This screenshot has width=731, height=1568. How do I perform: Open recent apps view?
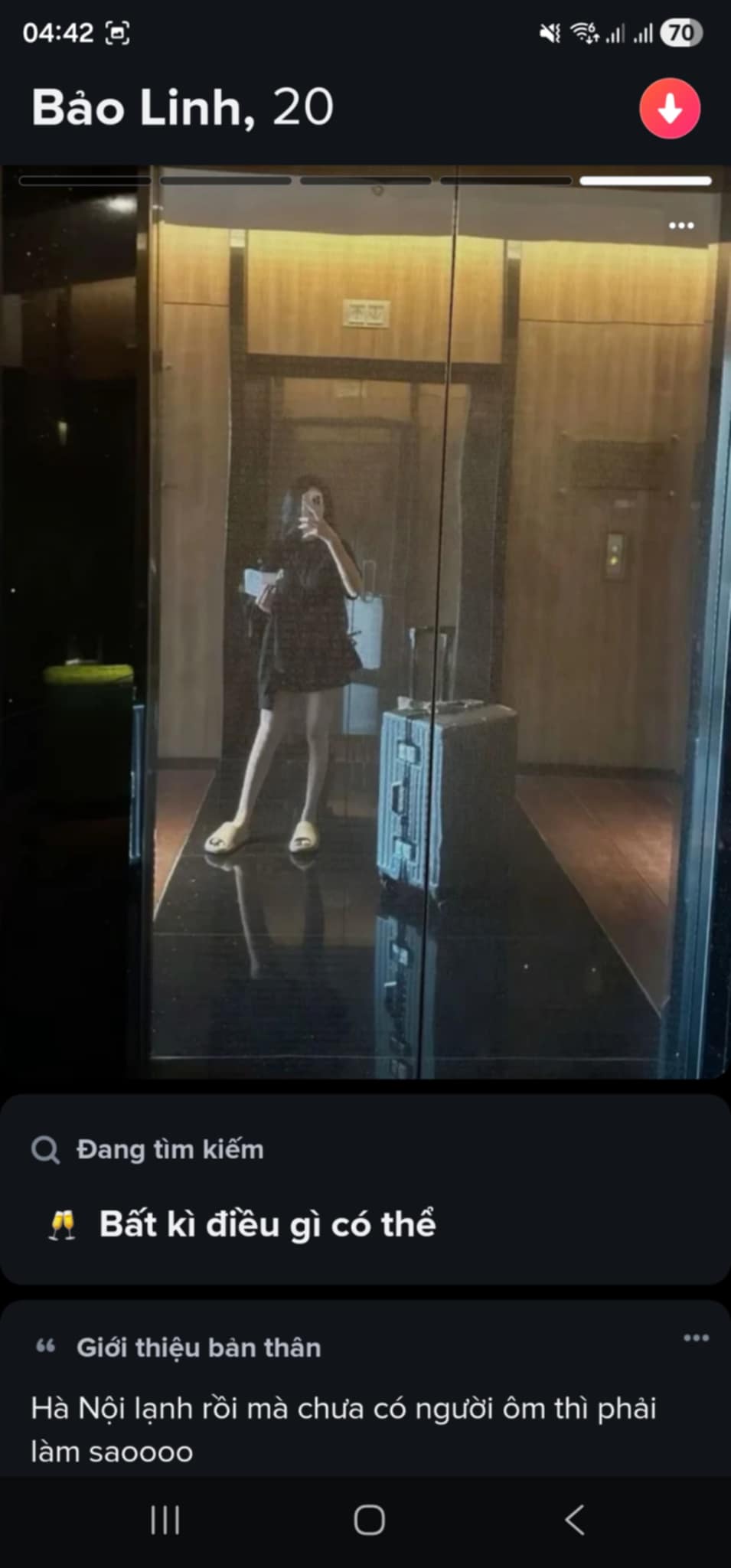165,1520
